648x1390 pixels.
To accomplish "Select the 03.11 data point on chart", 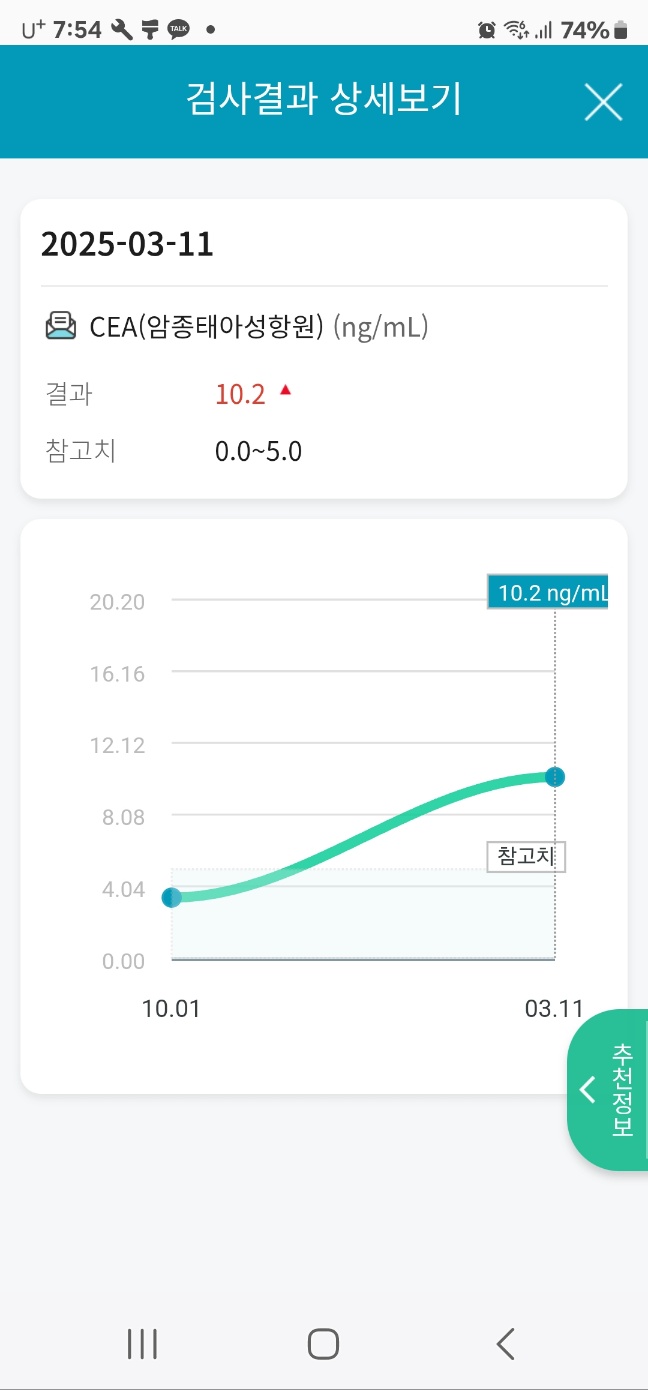I will click(555, 777).
